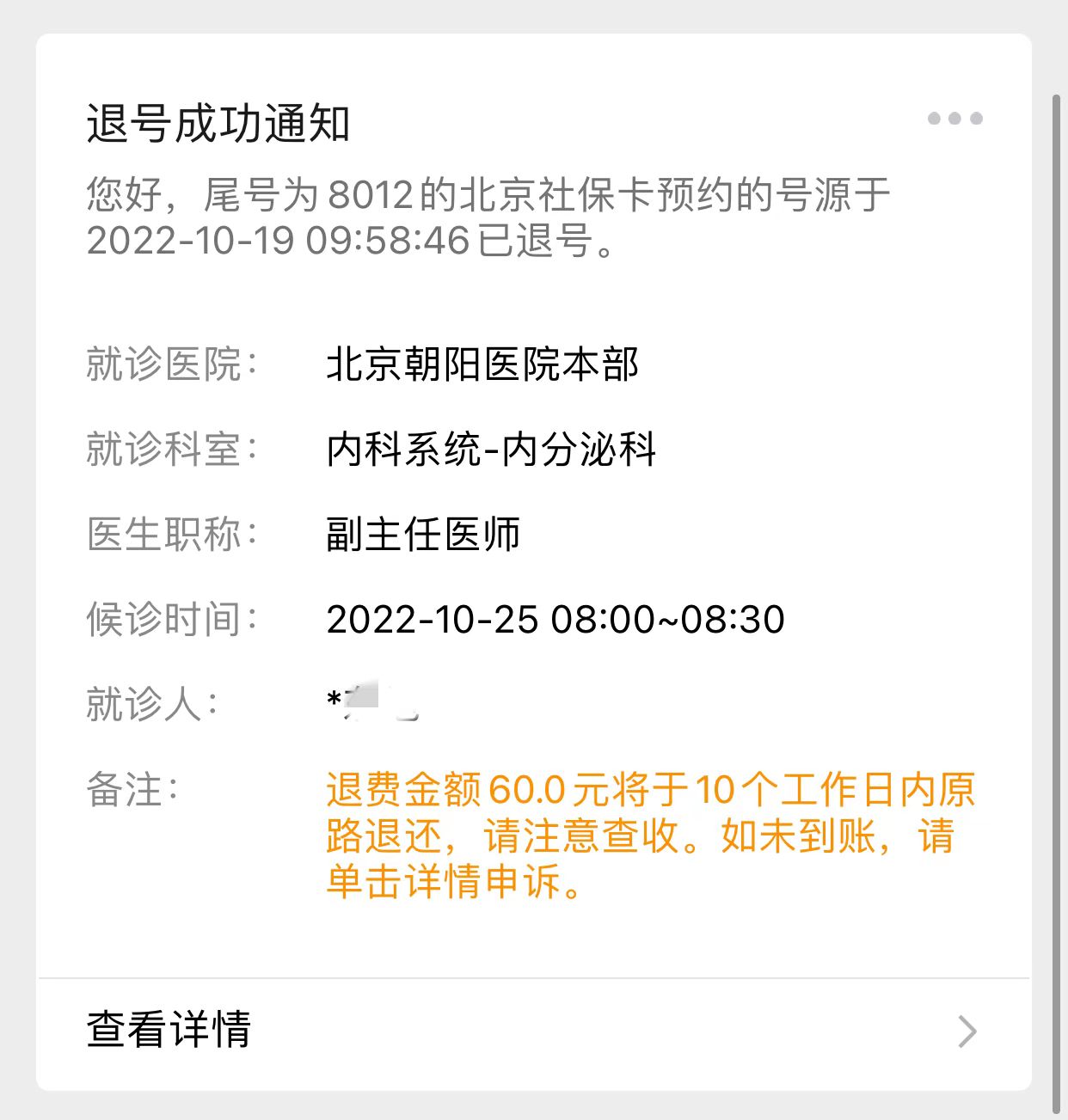Click the hospital name 北京朝阳医院本部
Viewport: 1068px width, 1120px height.
coord(482,364)
